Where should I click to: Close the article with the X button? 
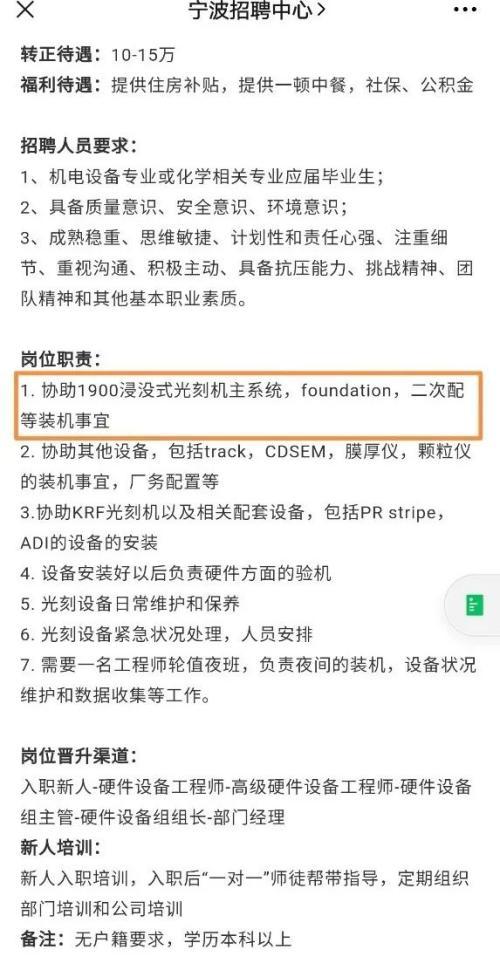click(26, 10)
